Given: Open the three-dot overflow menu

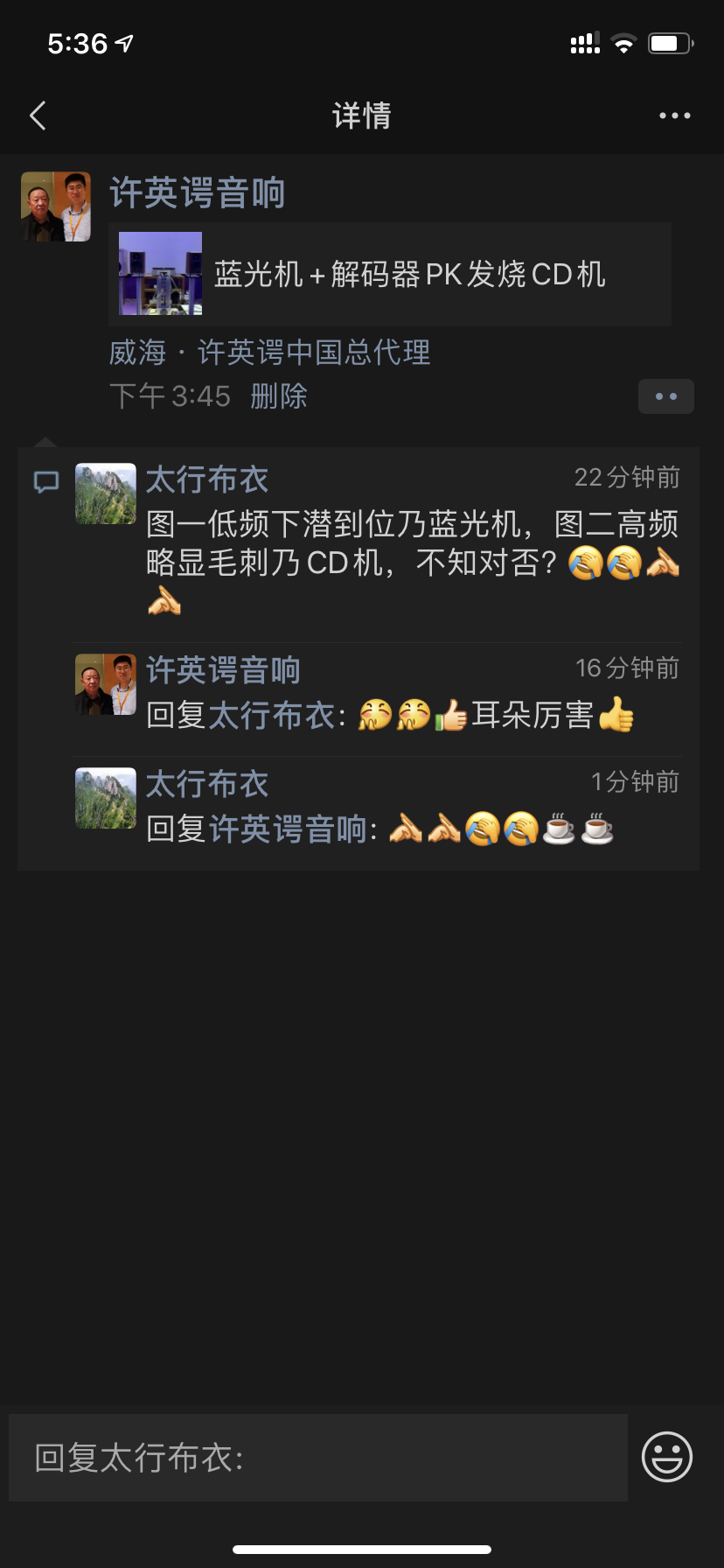Looking at the screenshot, I should point(674,115).
